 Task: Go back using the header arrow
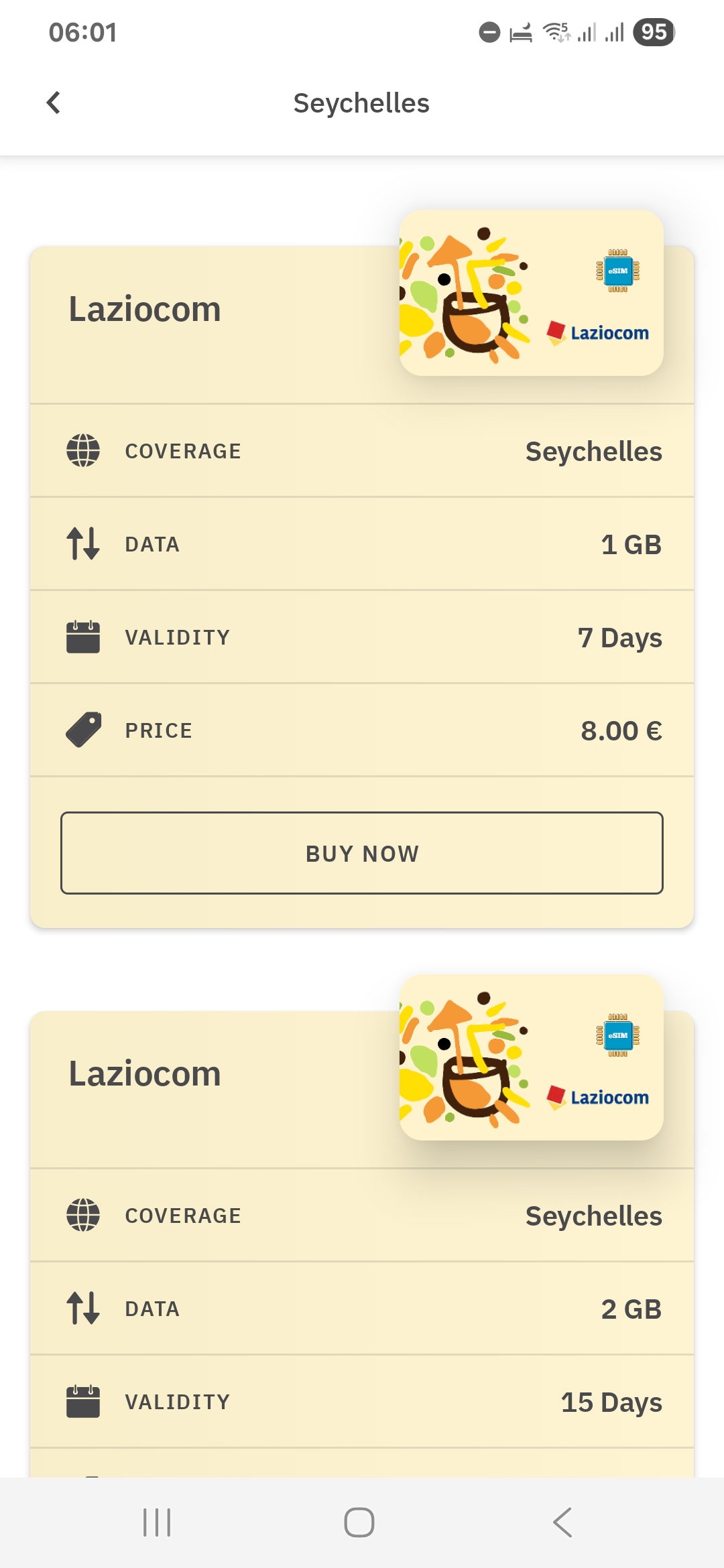pyautogui.click(x=54, y=103)
